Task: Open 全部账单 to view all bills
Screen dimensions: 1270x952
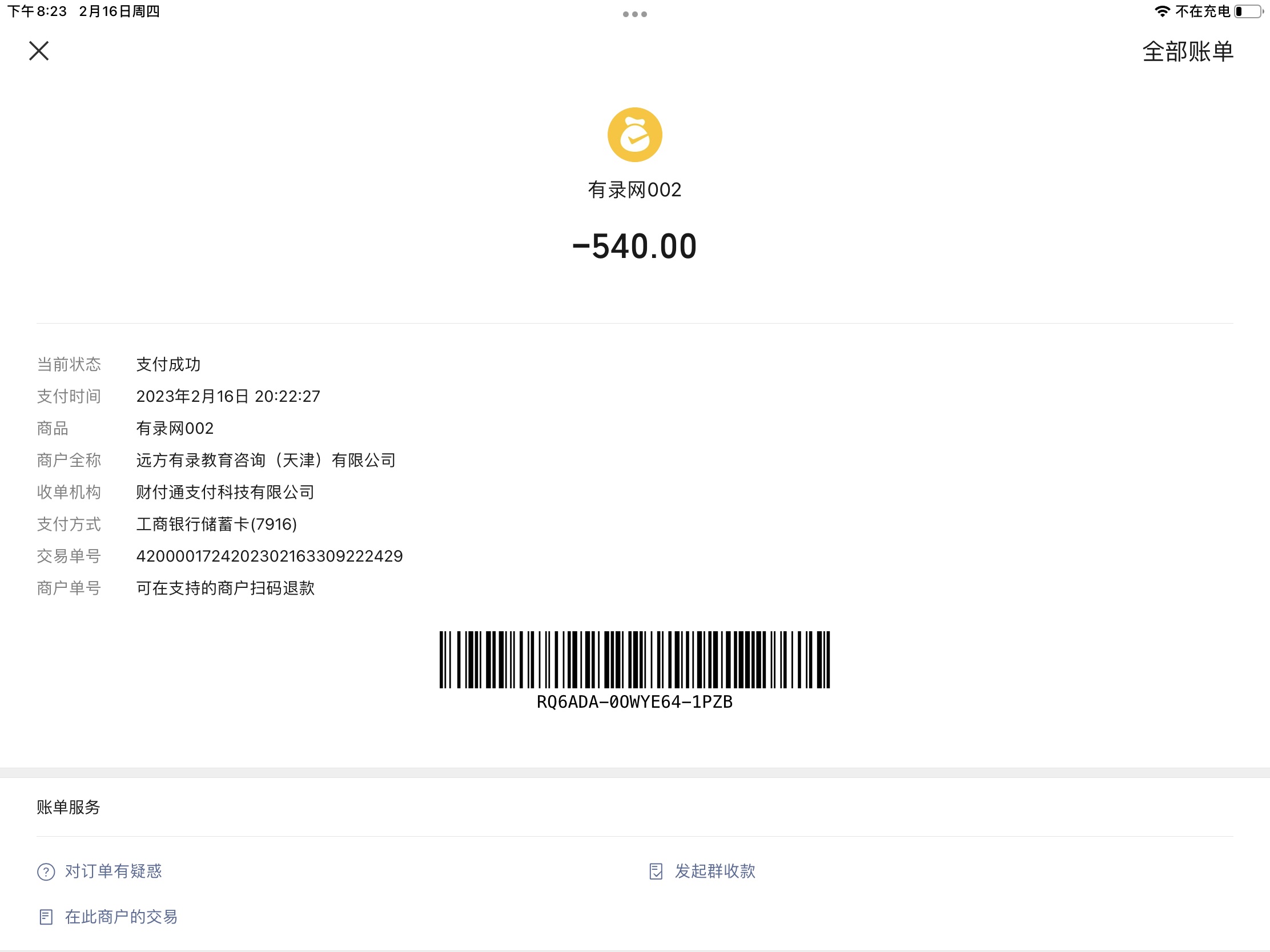Action: (x=1187, y=51)
